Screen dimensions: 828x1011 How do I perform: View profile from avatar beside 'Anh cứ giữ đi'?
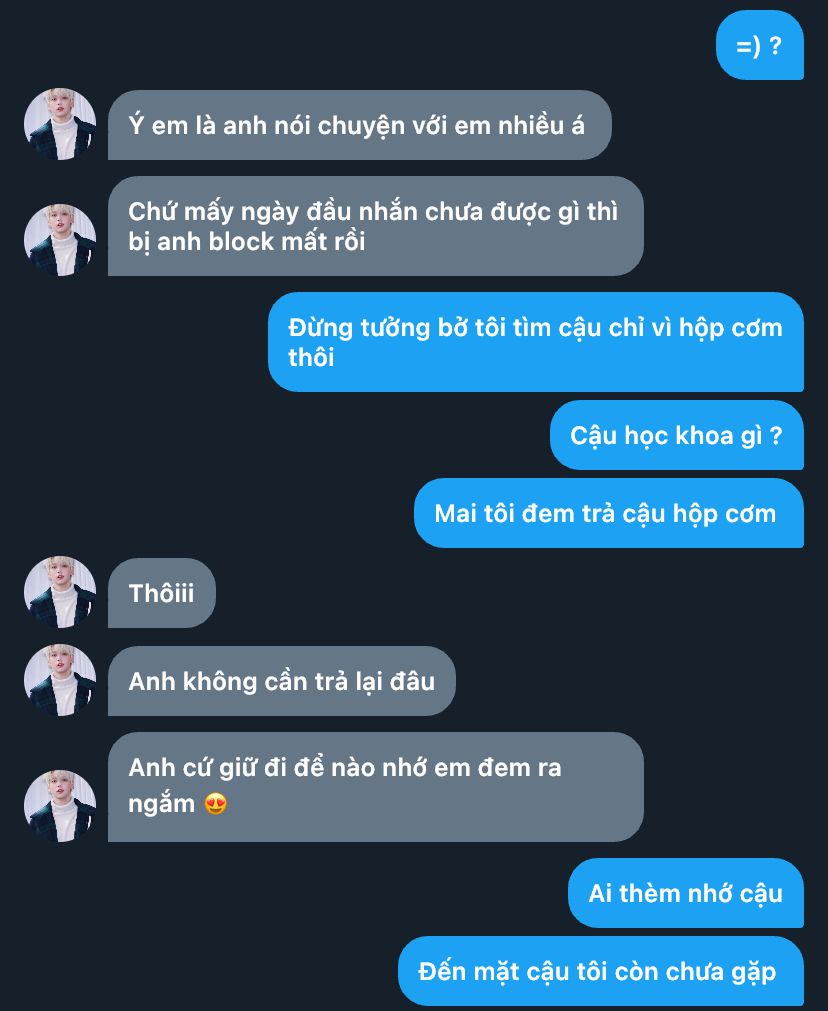pos(60,805)
